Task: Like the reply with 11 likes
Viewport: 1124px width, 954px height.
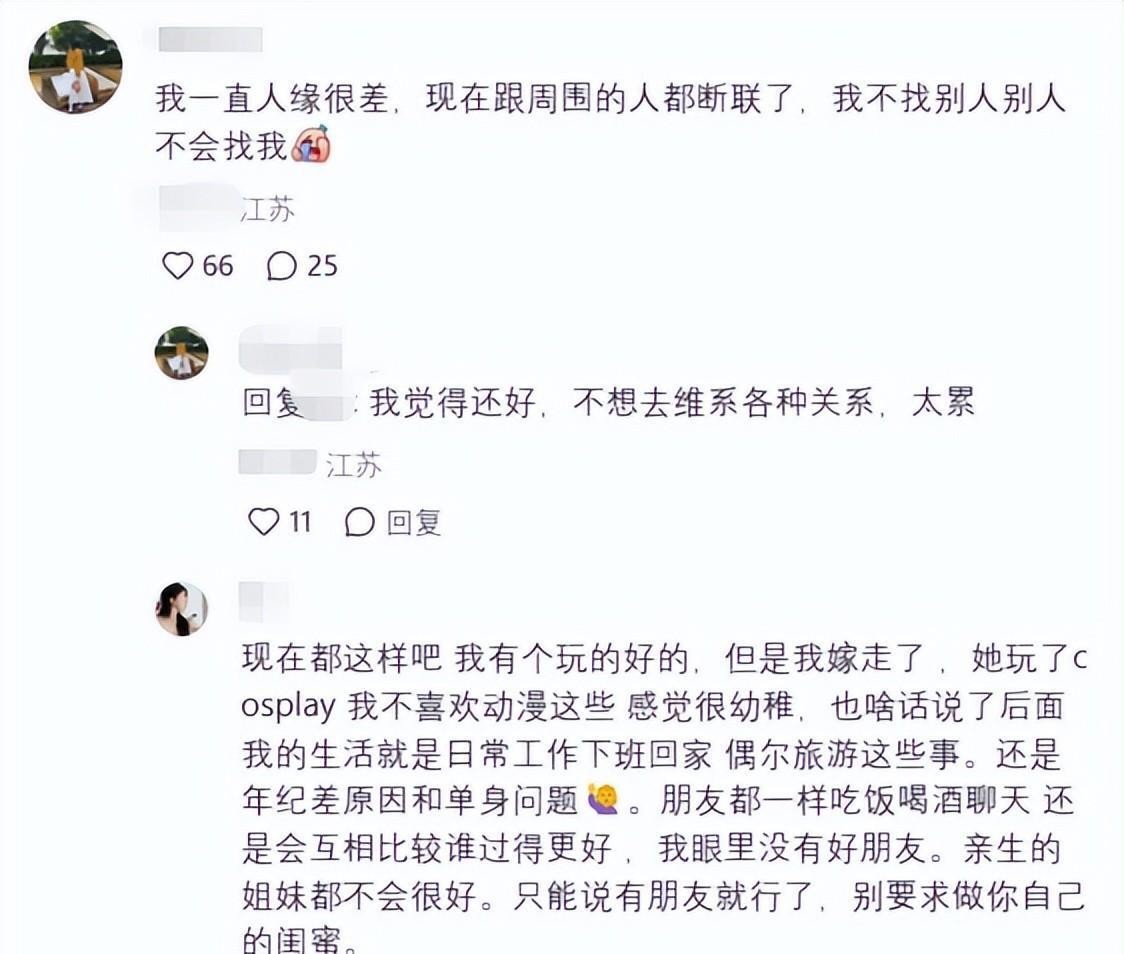Action: coord(264,521)
